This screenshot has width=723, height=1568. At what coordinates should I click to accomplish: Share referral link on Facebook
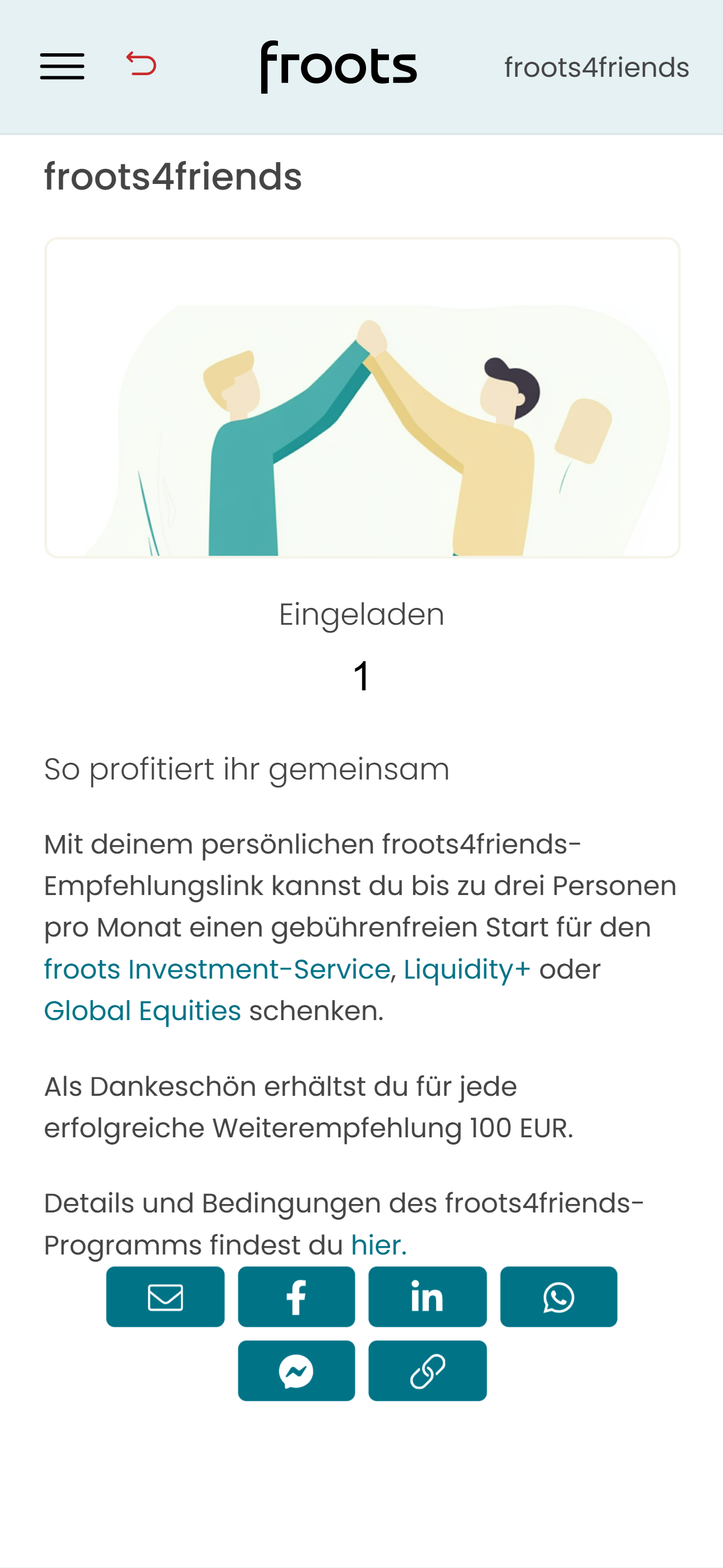[296, 1297]
